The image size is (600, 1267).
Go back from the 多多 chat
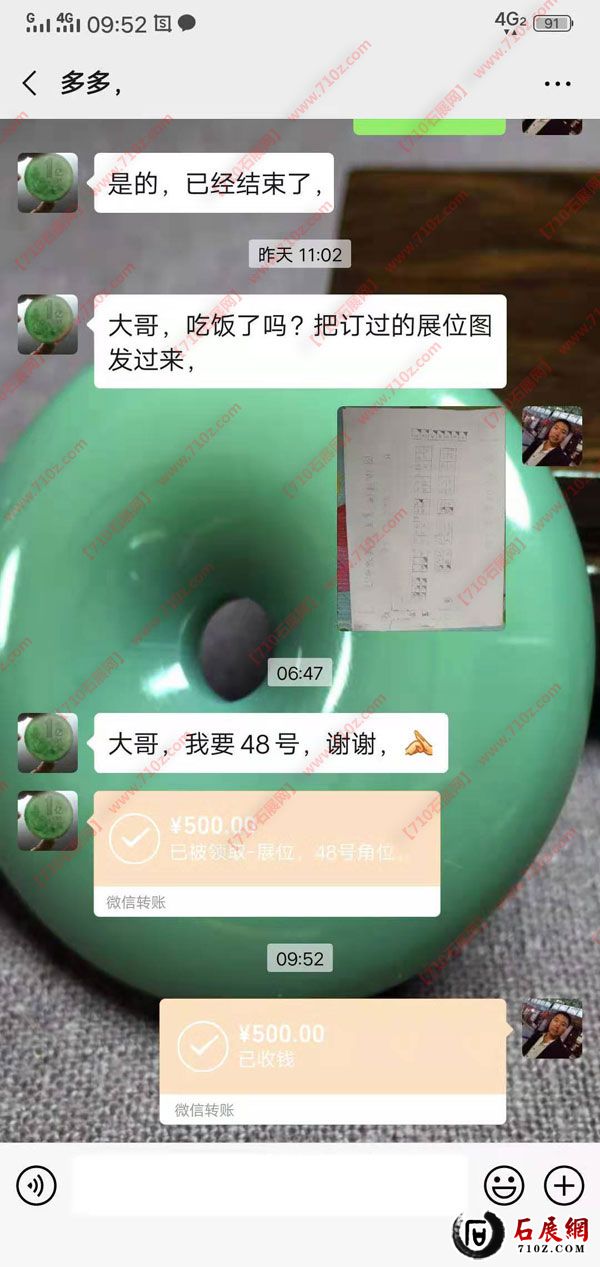point(30,84)
